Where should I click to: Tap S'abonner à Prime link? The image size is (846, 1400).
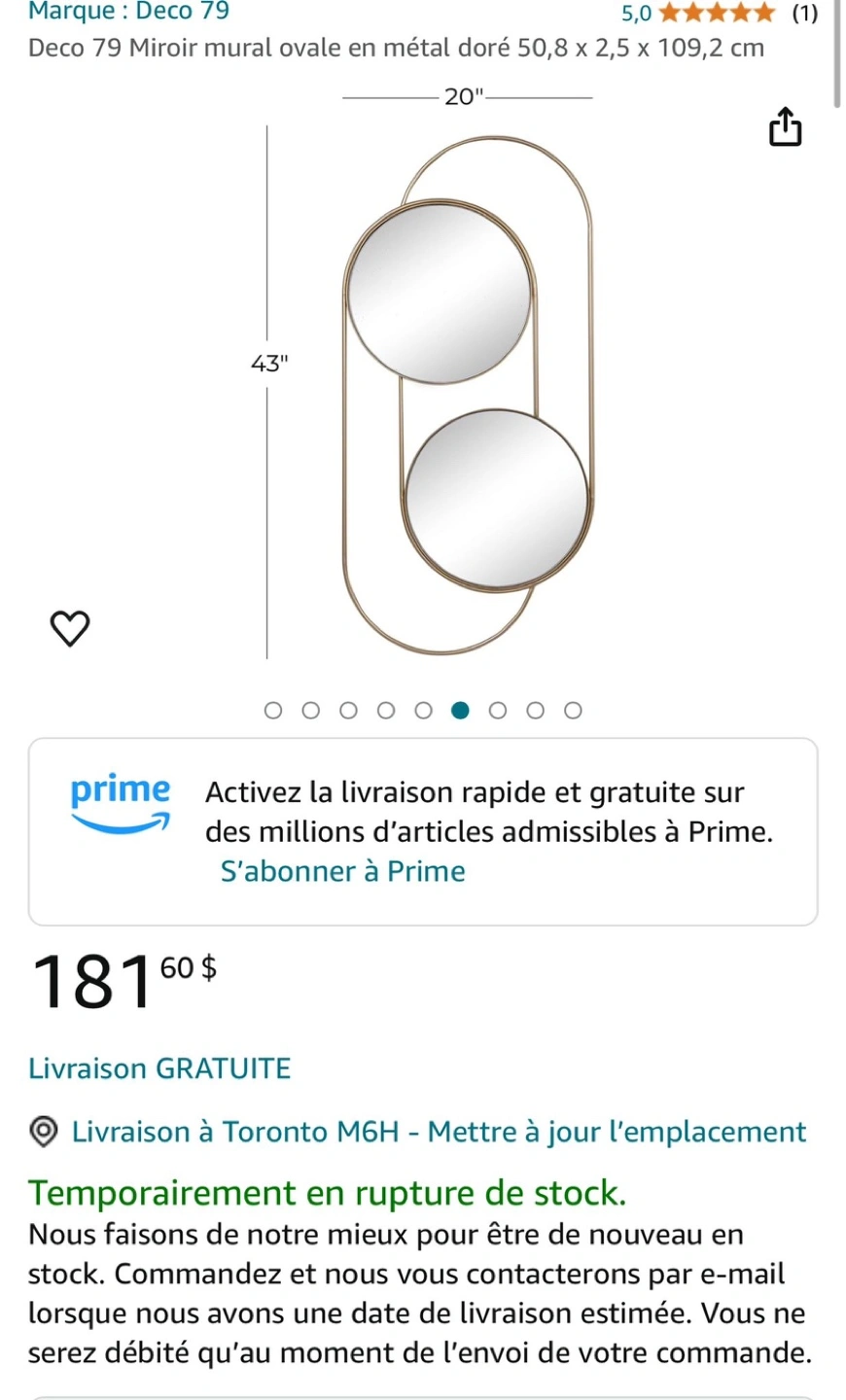pyautogui.click(x=343, y=871)
